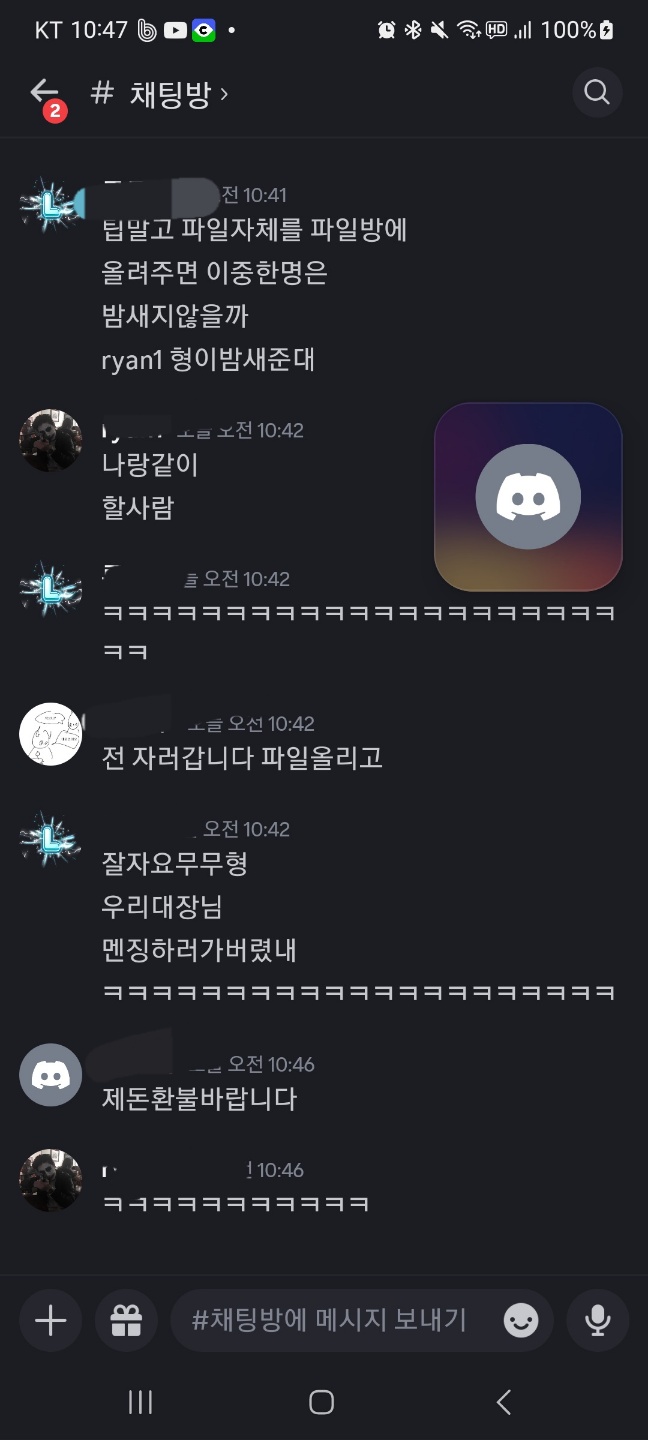Search messages with the magnifier icon
This screenshot has width=648, height=1440.
(x=597, y=93)
